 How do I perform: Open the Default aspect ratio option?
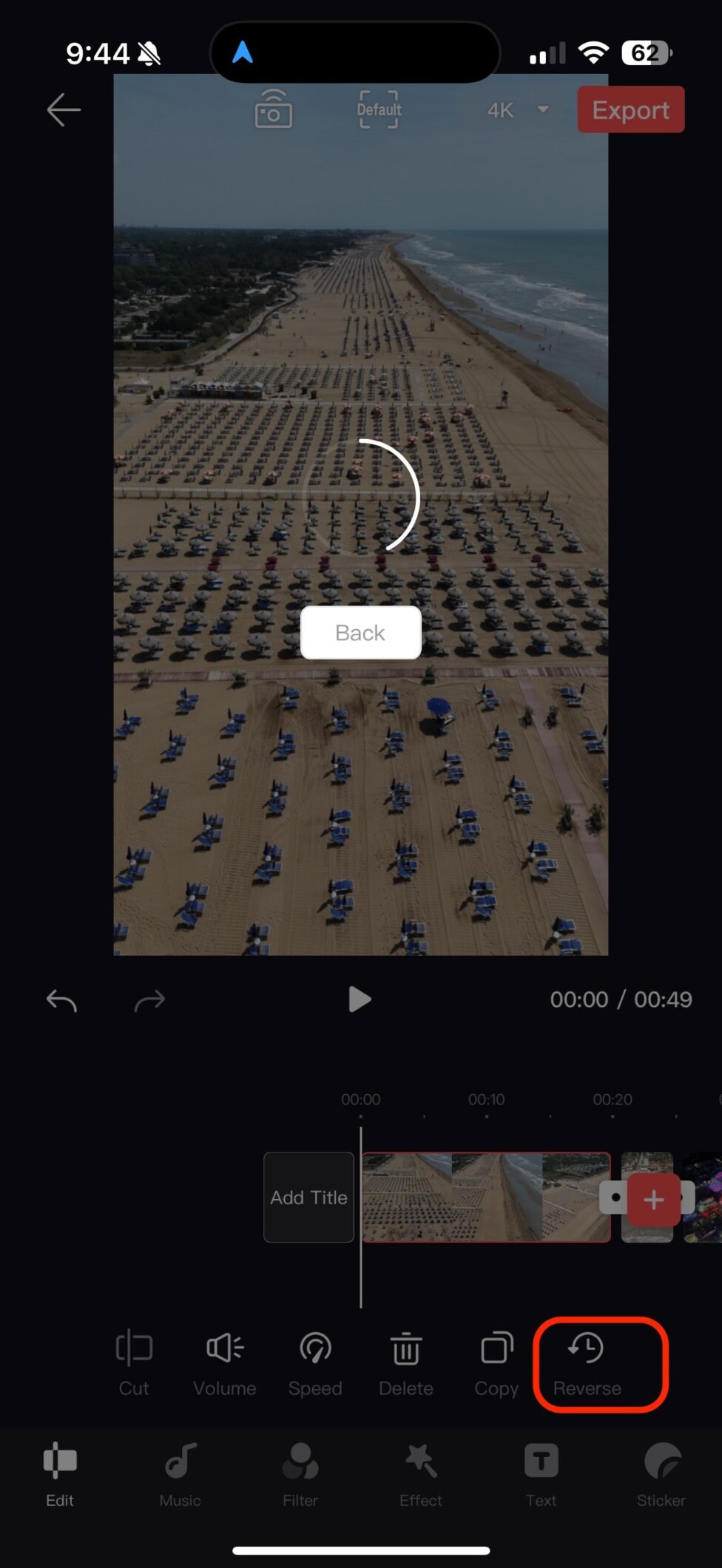(x=379, y=109)
